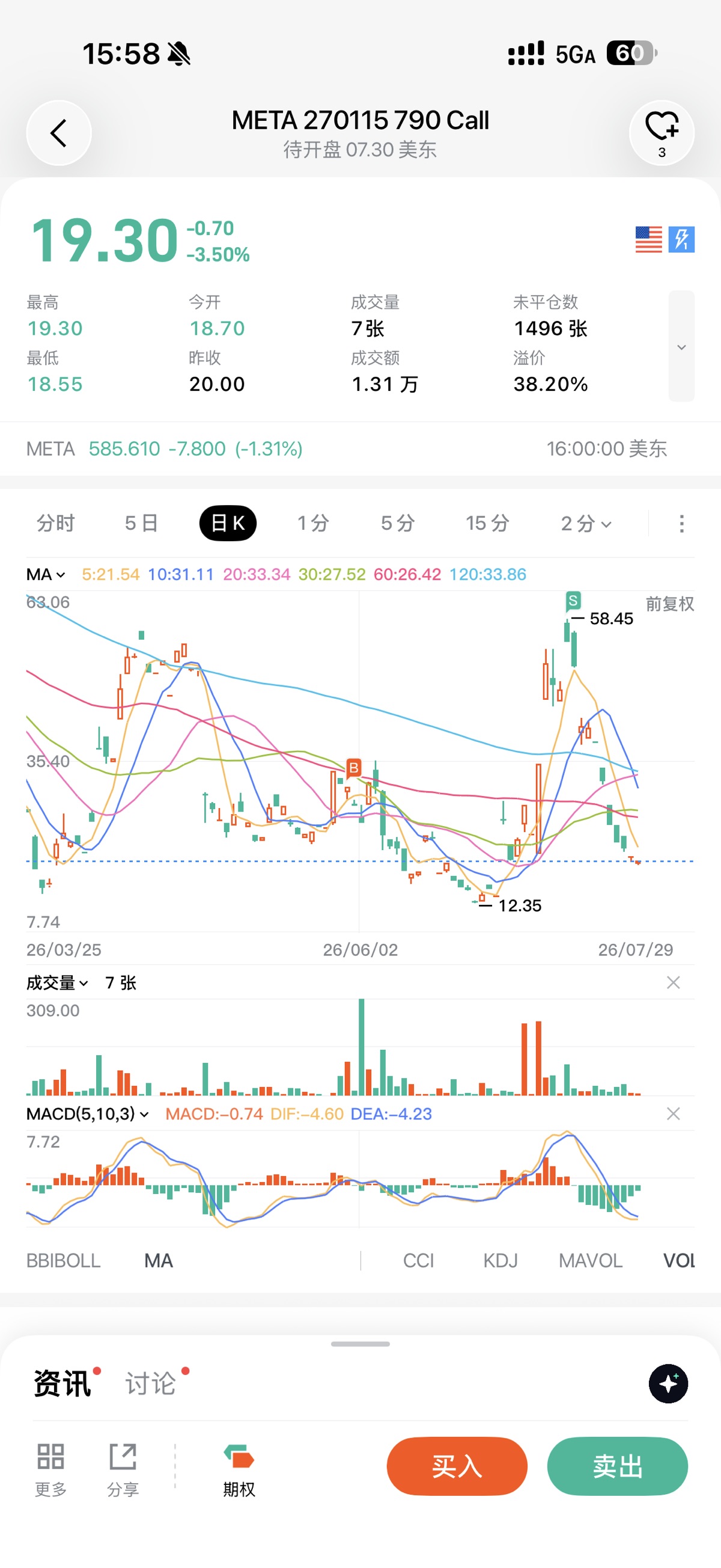Switch chart to 分时 view
Image resolution: width=721 pixels, height=1568 pixels.
(55, 523)
